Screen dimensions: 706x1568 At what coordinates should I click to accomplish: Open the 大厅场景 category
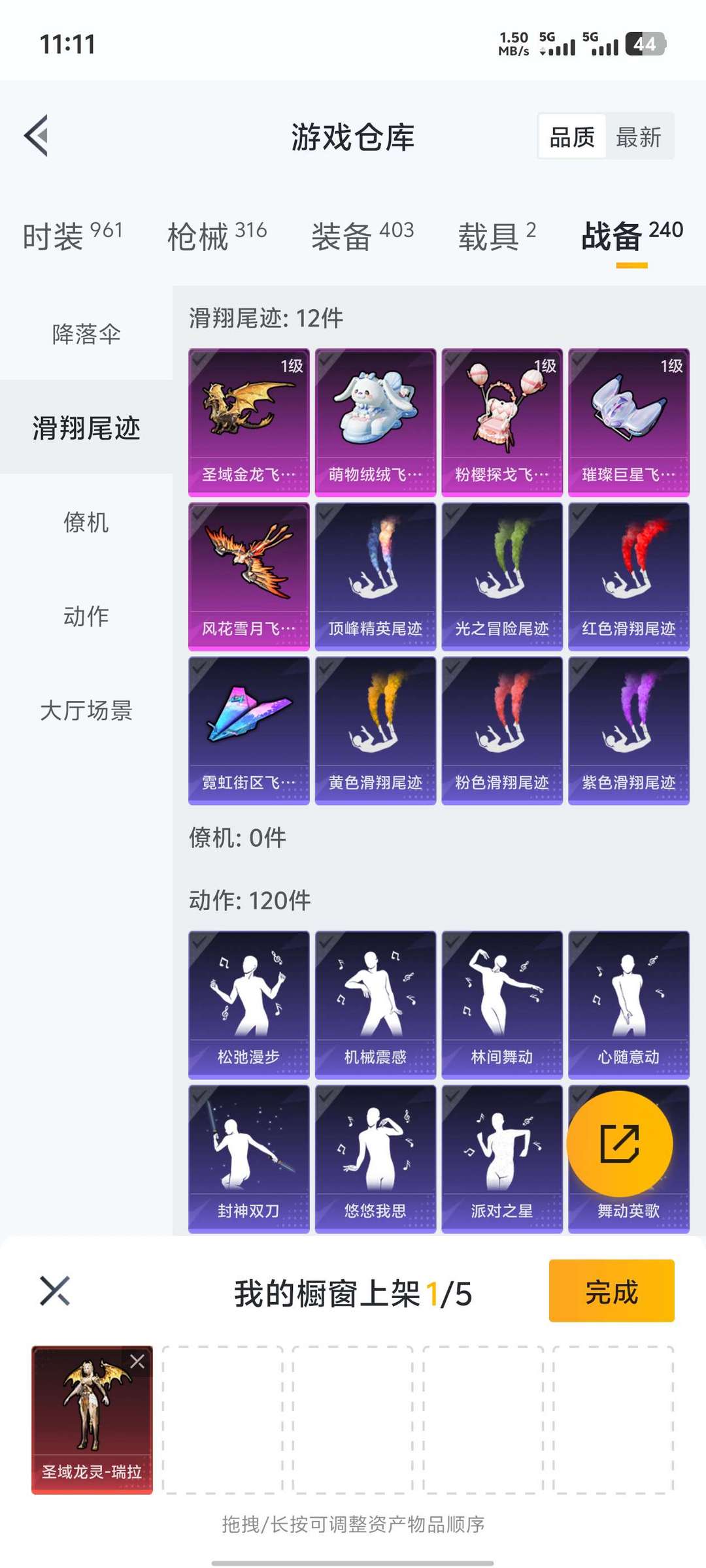coord(86,710)
